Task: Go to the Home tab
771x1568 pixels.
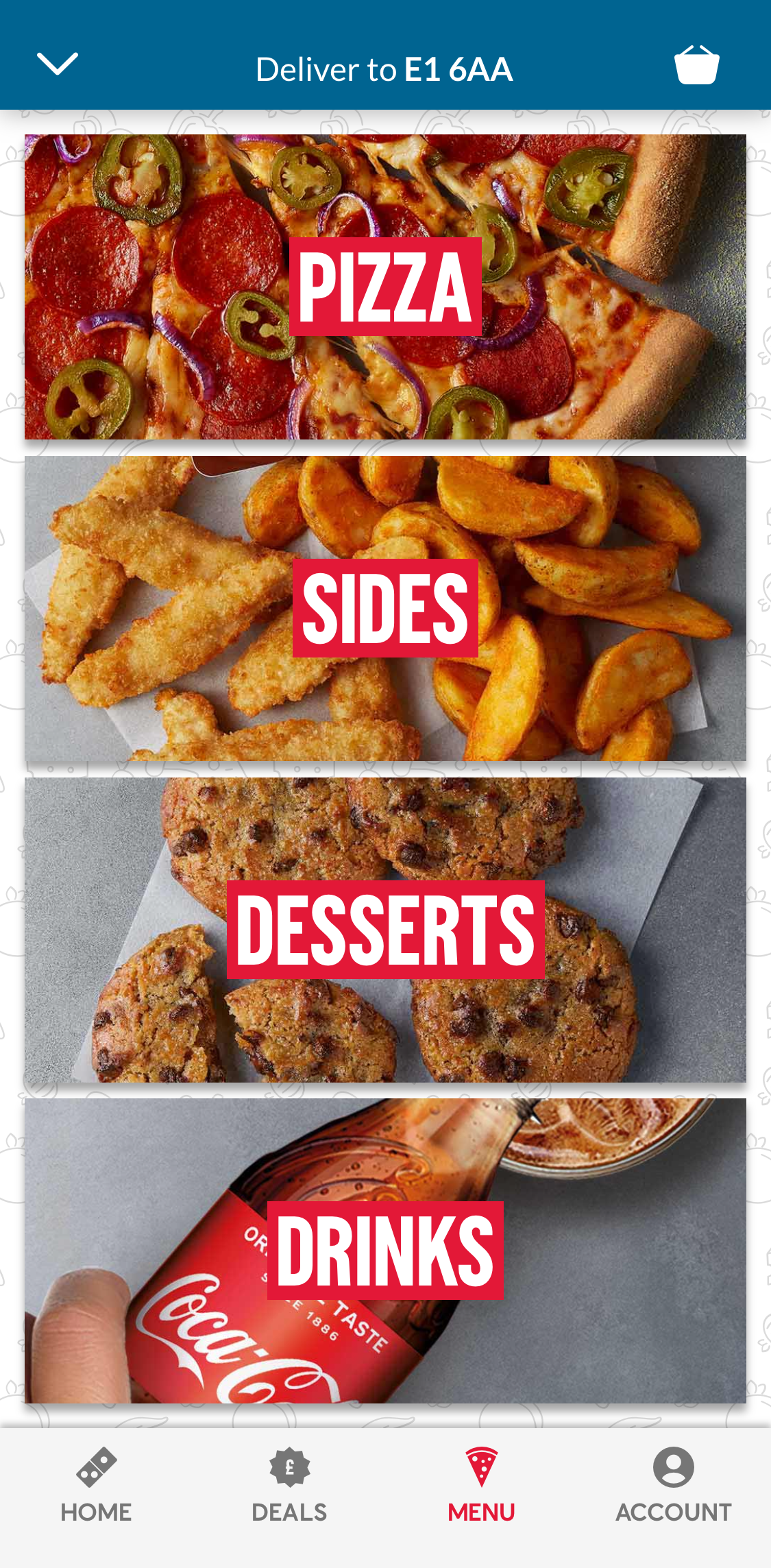Action: point(96,1486)
